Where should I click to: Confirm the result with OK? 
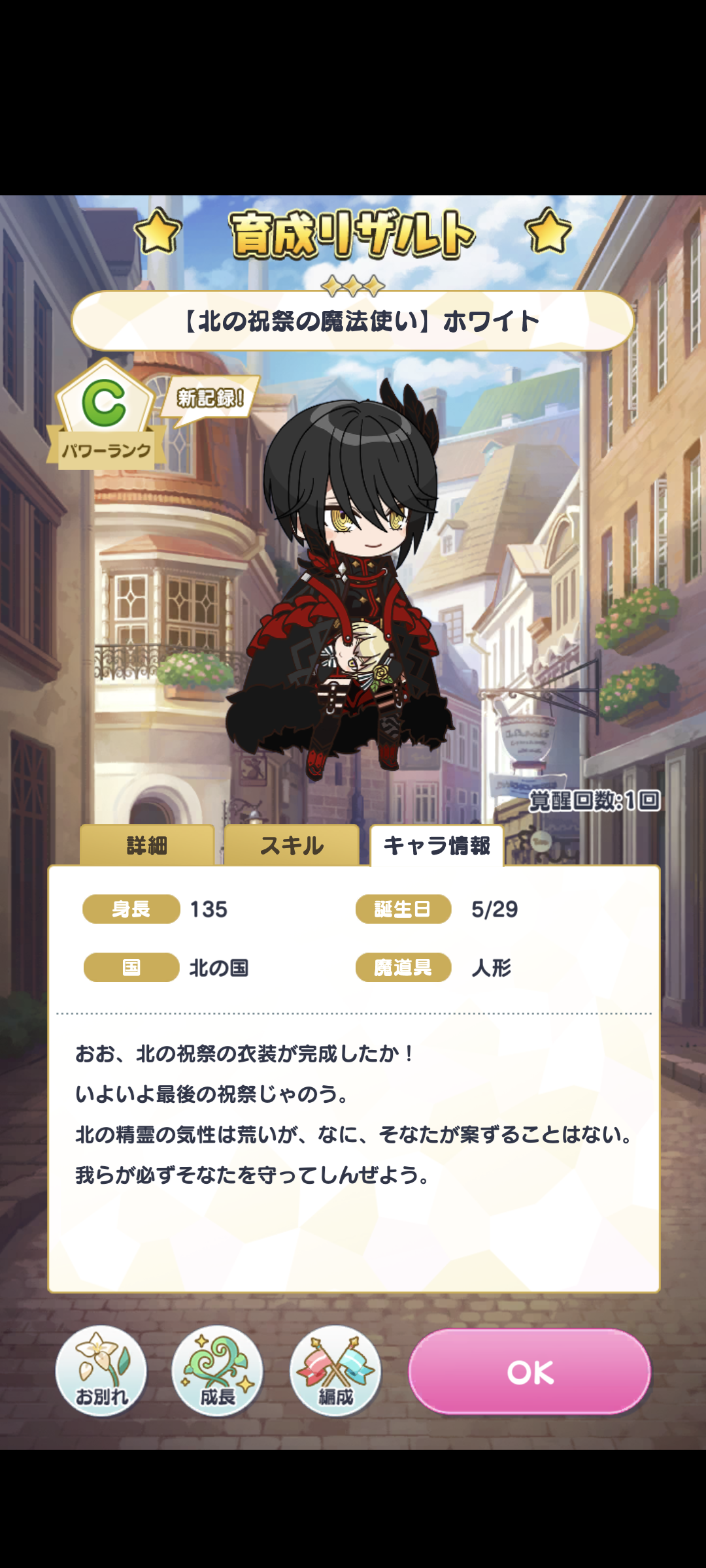point(529,1371)
